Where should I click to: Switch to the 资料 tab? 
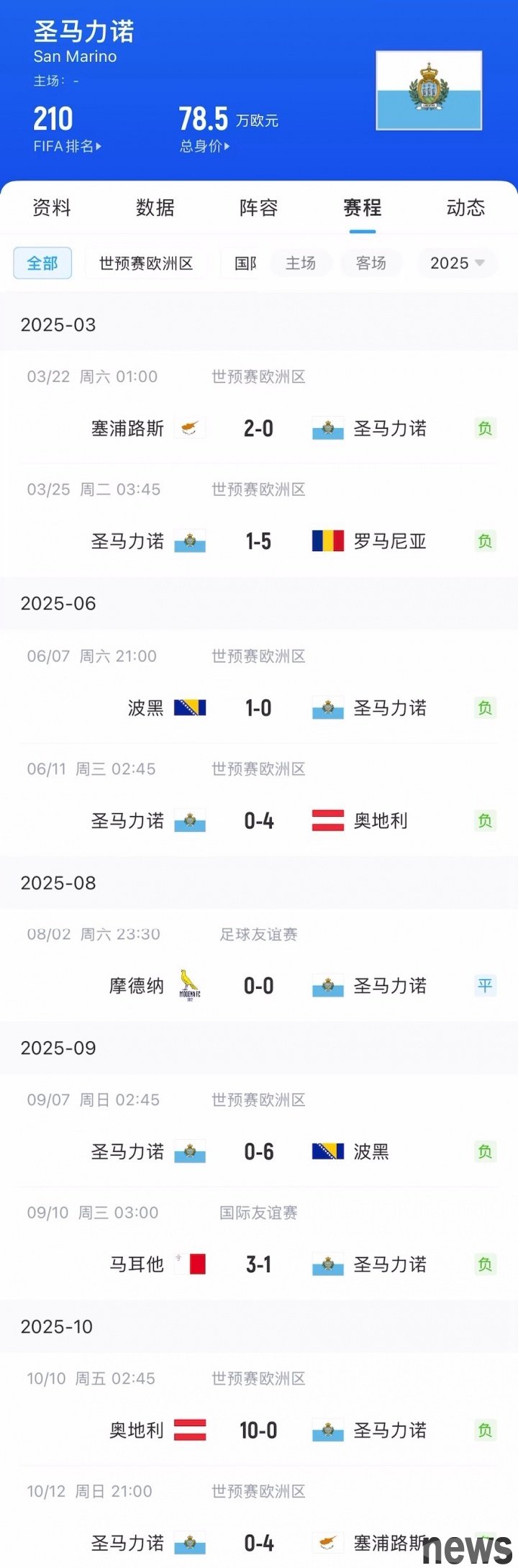[52, 208]
